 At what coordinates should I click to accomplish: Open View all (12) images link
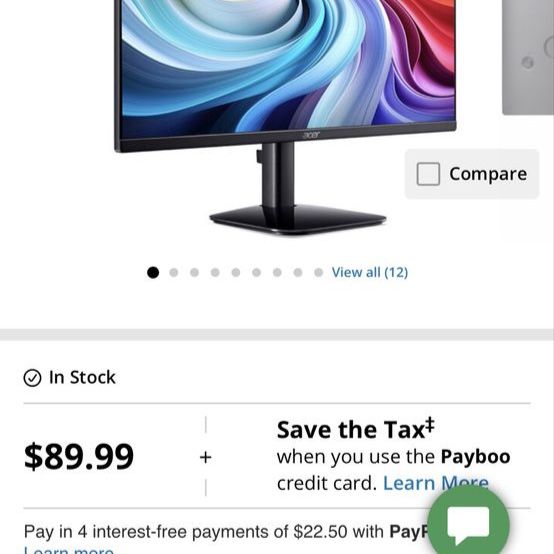click(370, 272)
